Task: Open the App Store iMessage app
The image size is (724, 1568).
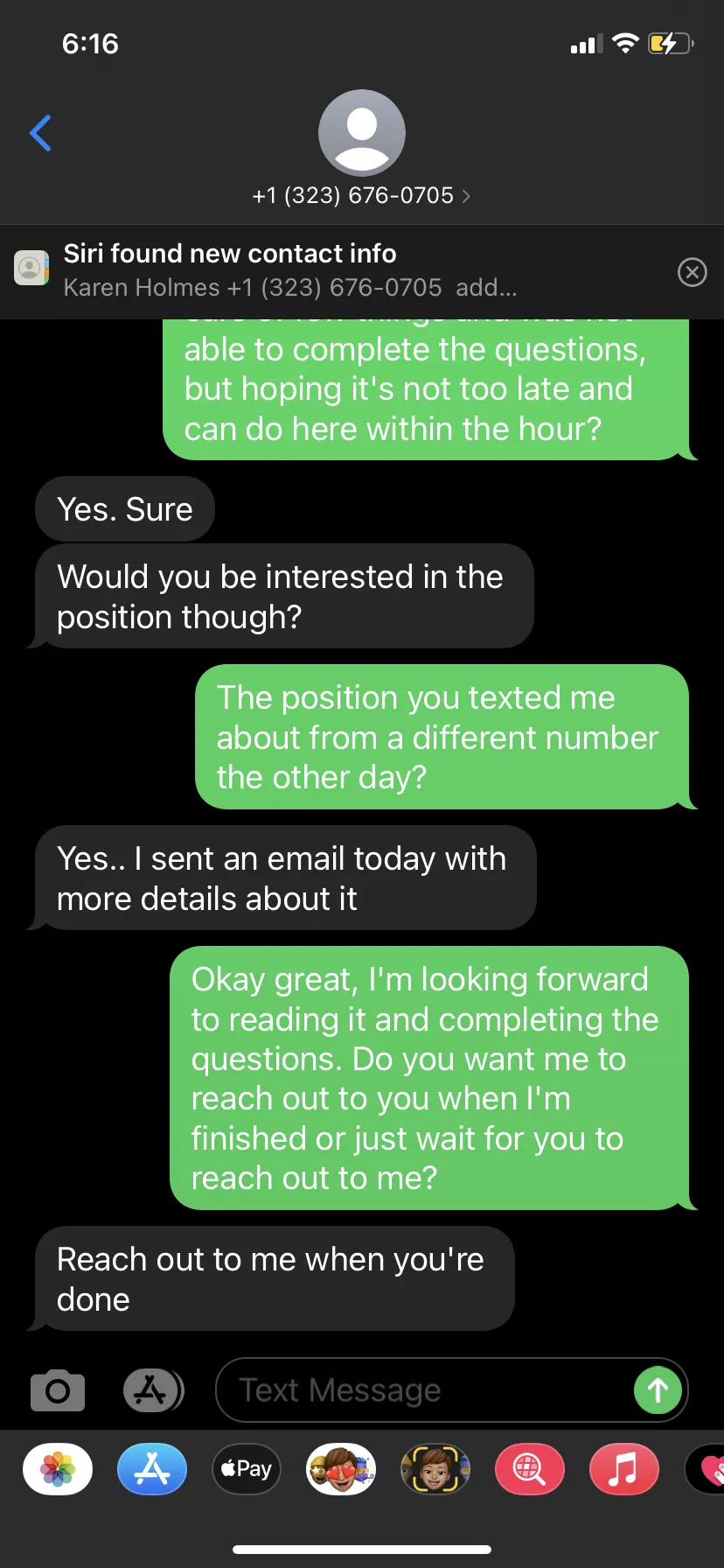Action: (152, 1469)
